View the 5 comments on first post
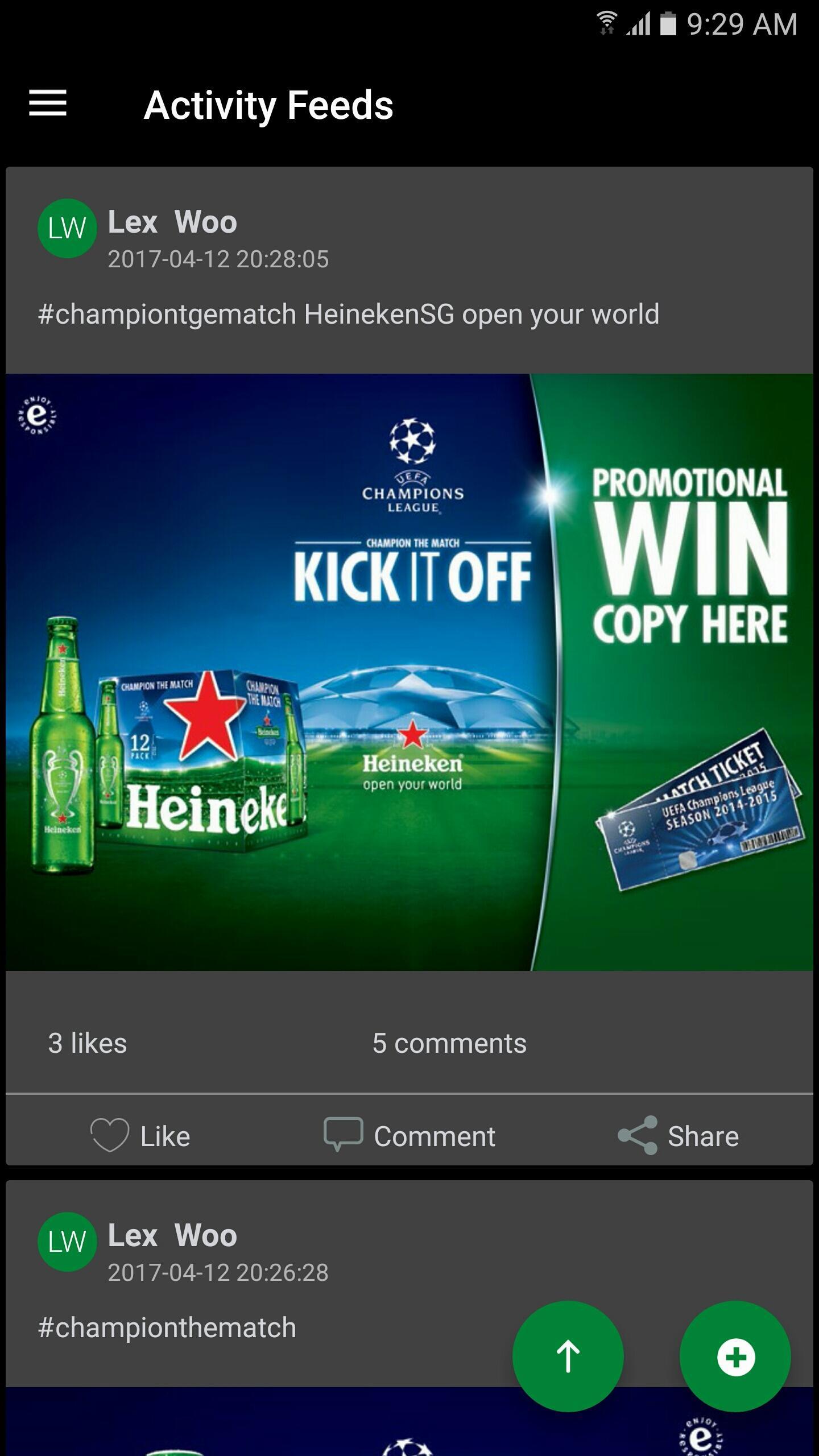Viewport: 819px width, 1456px height. (449, 1044)
